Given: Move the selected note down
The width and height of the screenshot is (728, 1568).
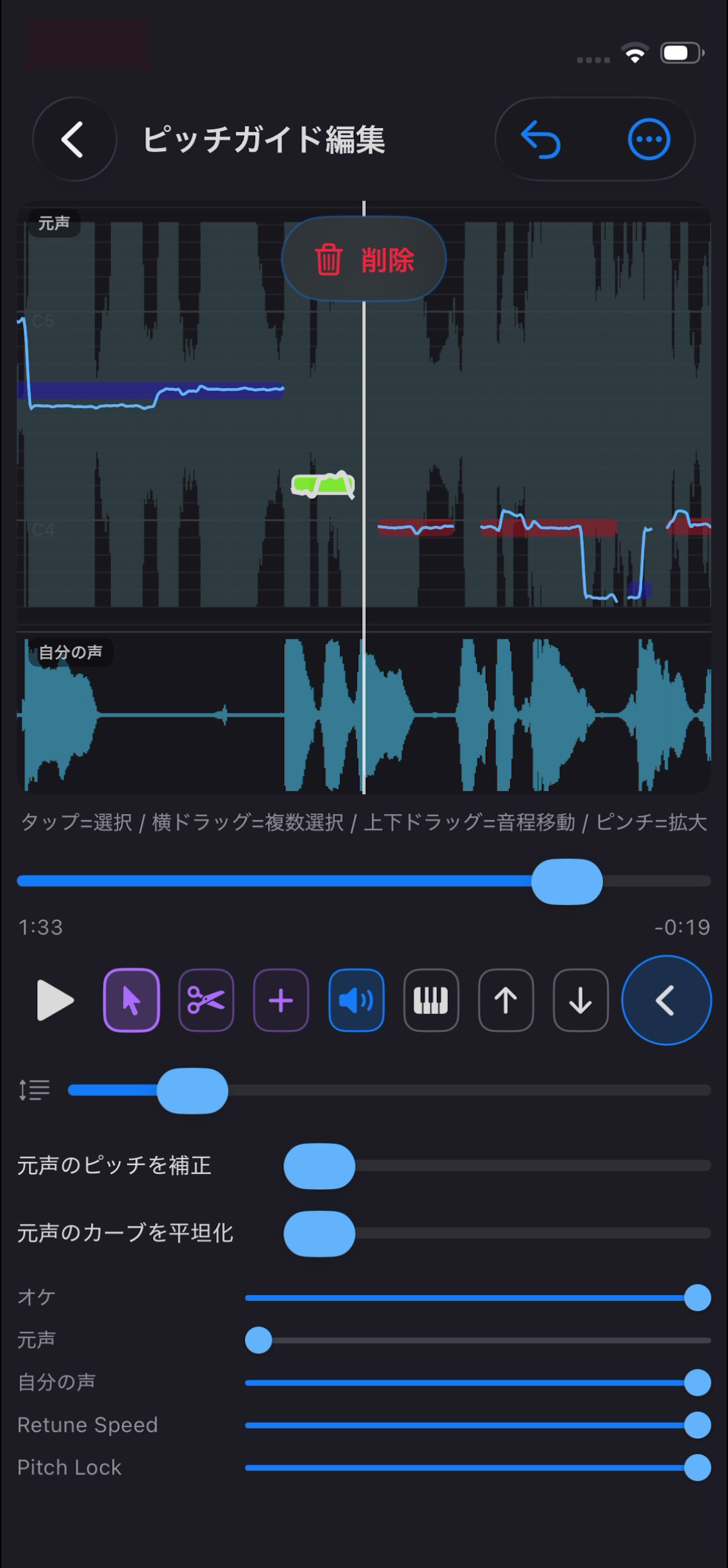Looking at the screenshot, I should (x=581, y=1000).
